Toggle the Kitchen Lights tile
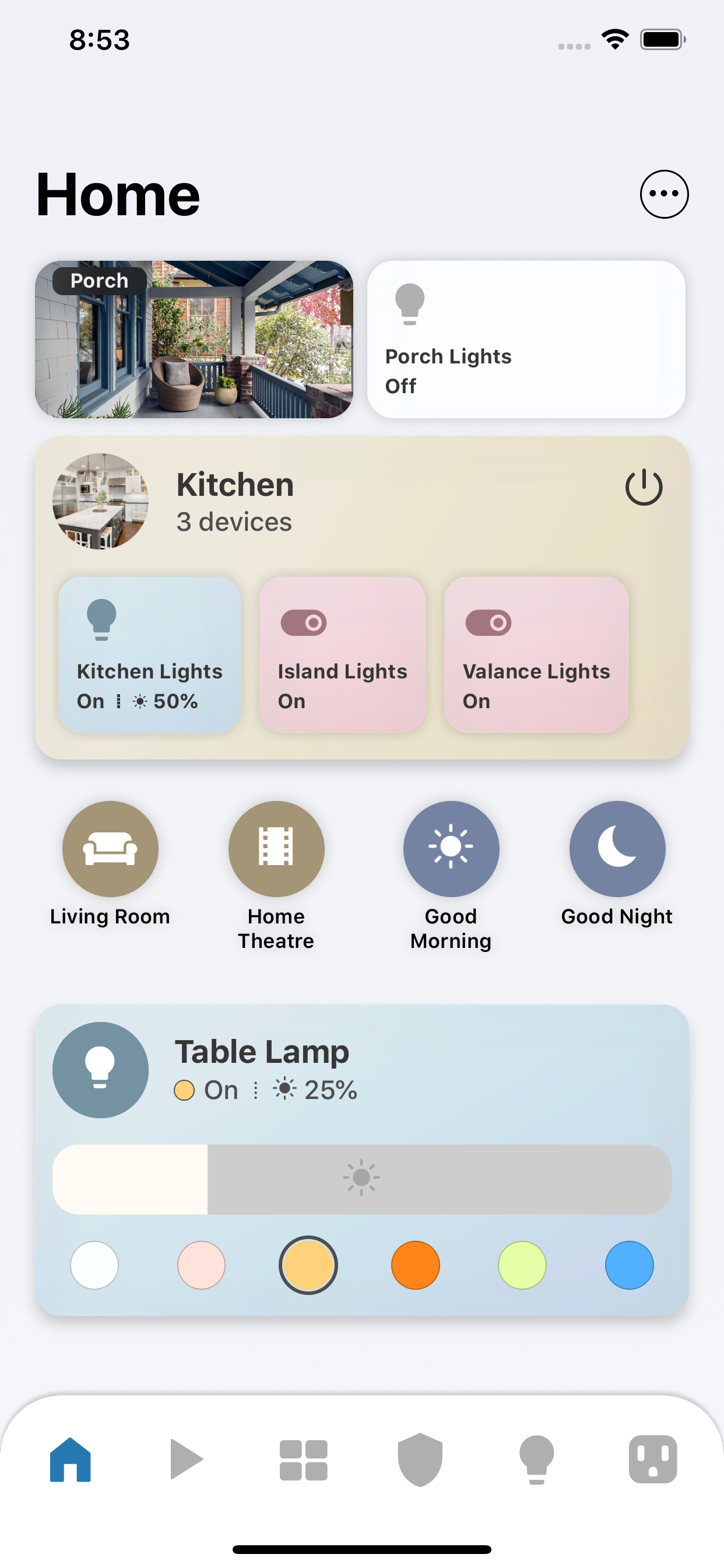This screenshot has height=1568, width=724. 150,654
